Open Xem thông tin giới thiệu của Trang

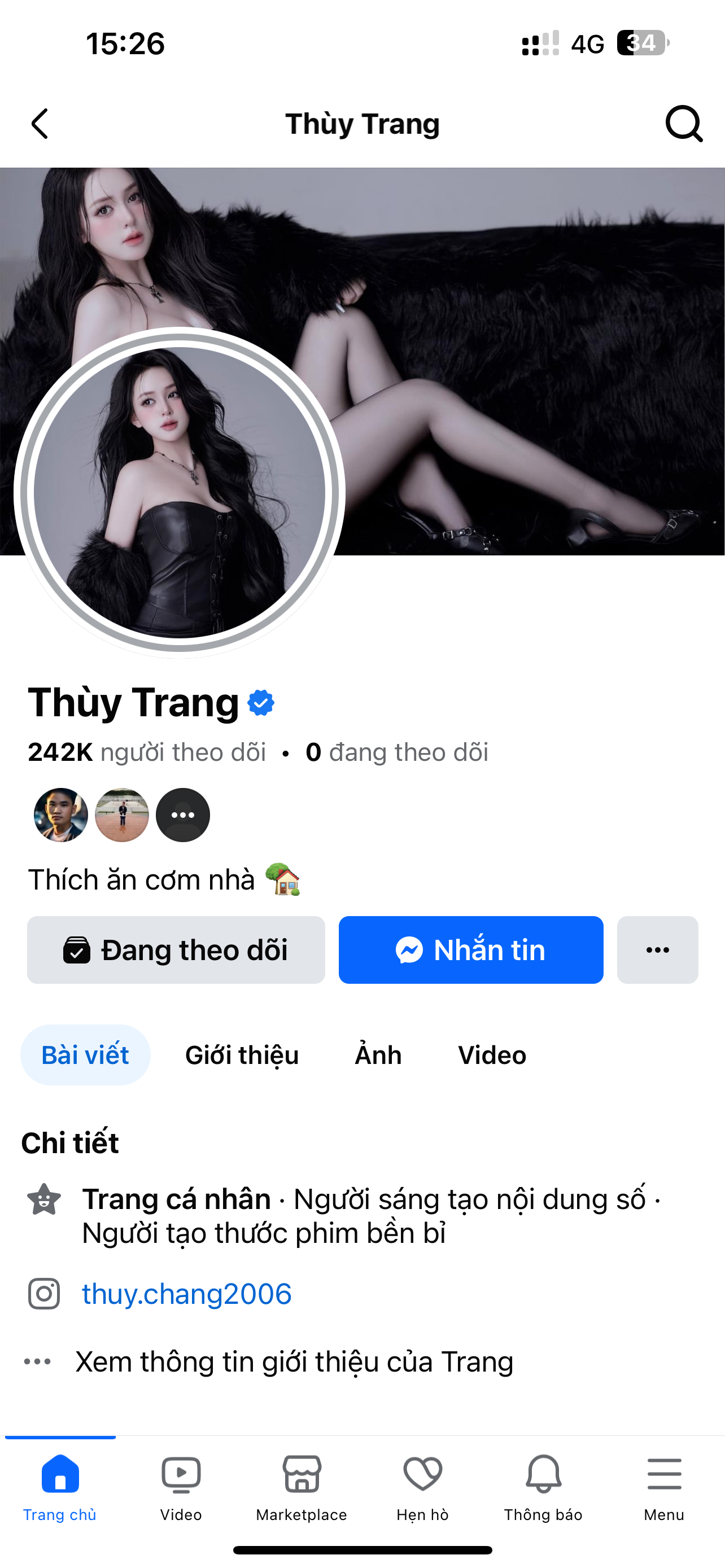(x=294, y=1361)
